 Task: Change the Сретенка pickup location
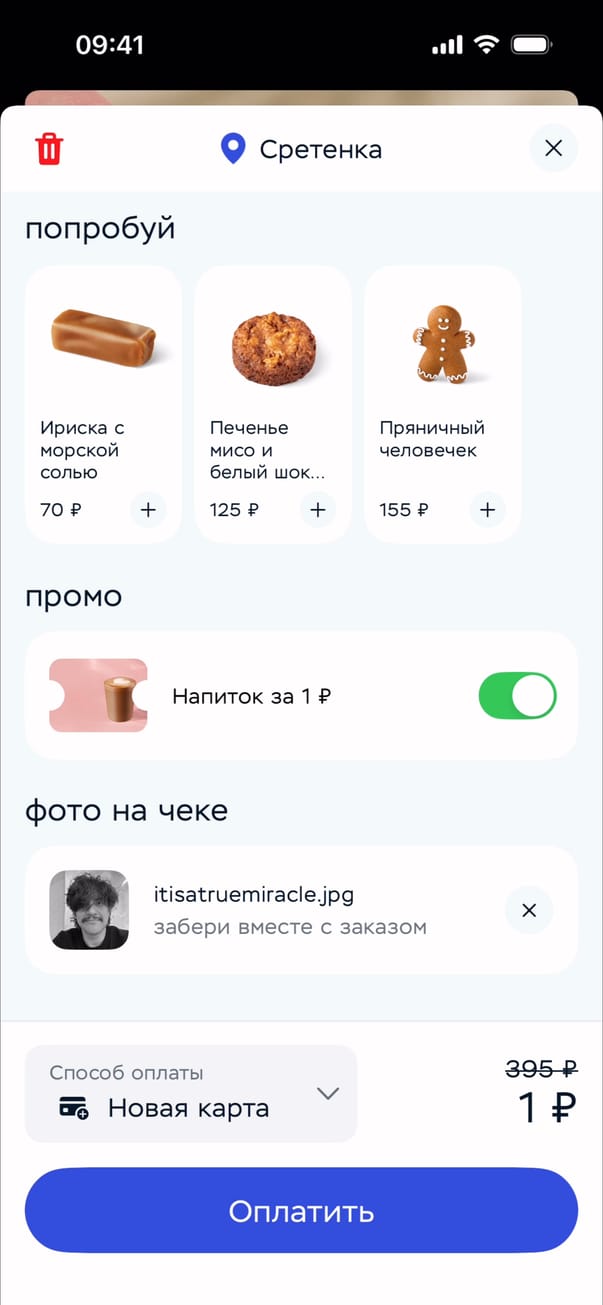click(301, 150)
